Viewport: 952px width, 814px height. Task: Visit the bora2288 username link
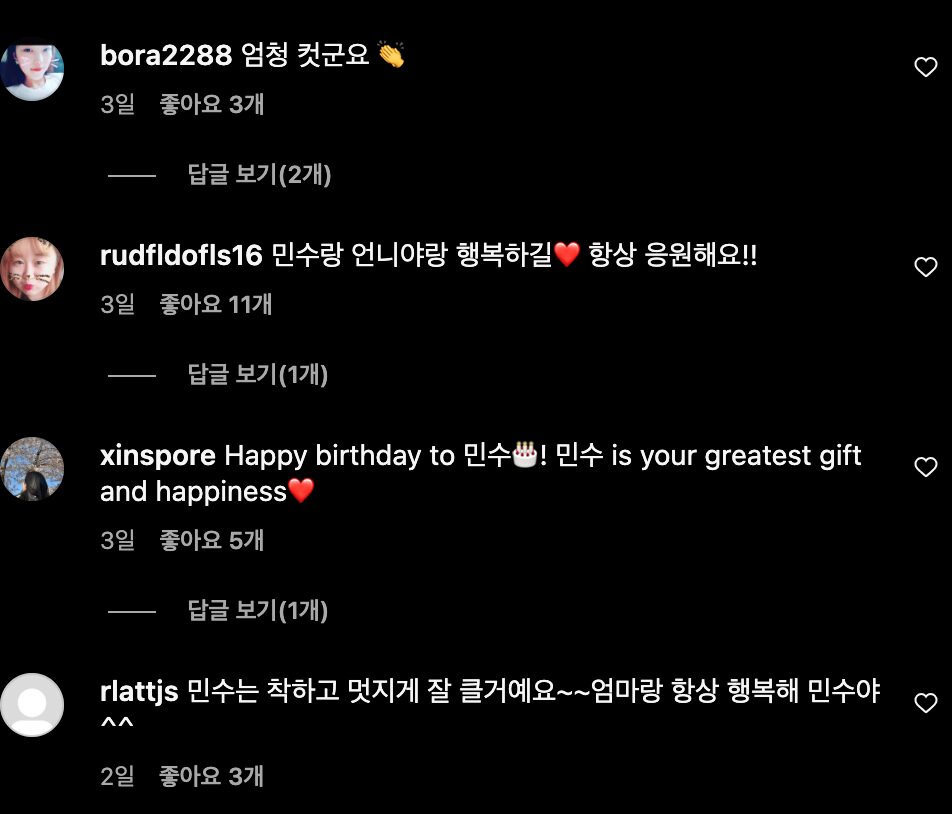166,55
